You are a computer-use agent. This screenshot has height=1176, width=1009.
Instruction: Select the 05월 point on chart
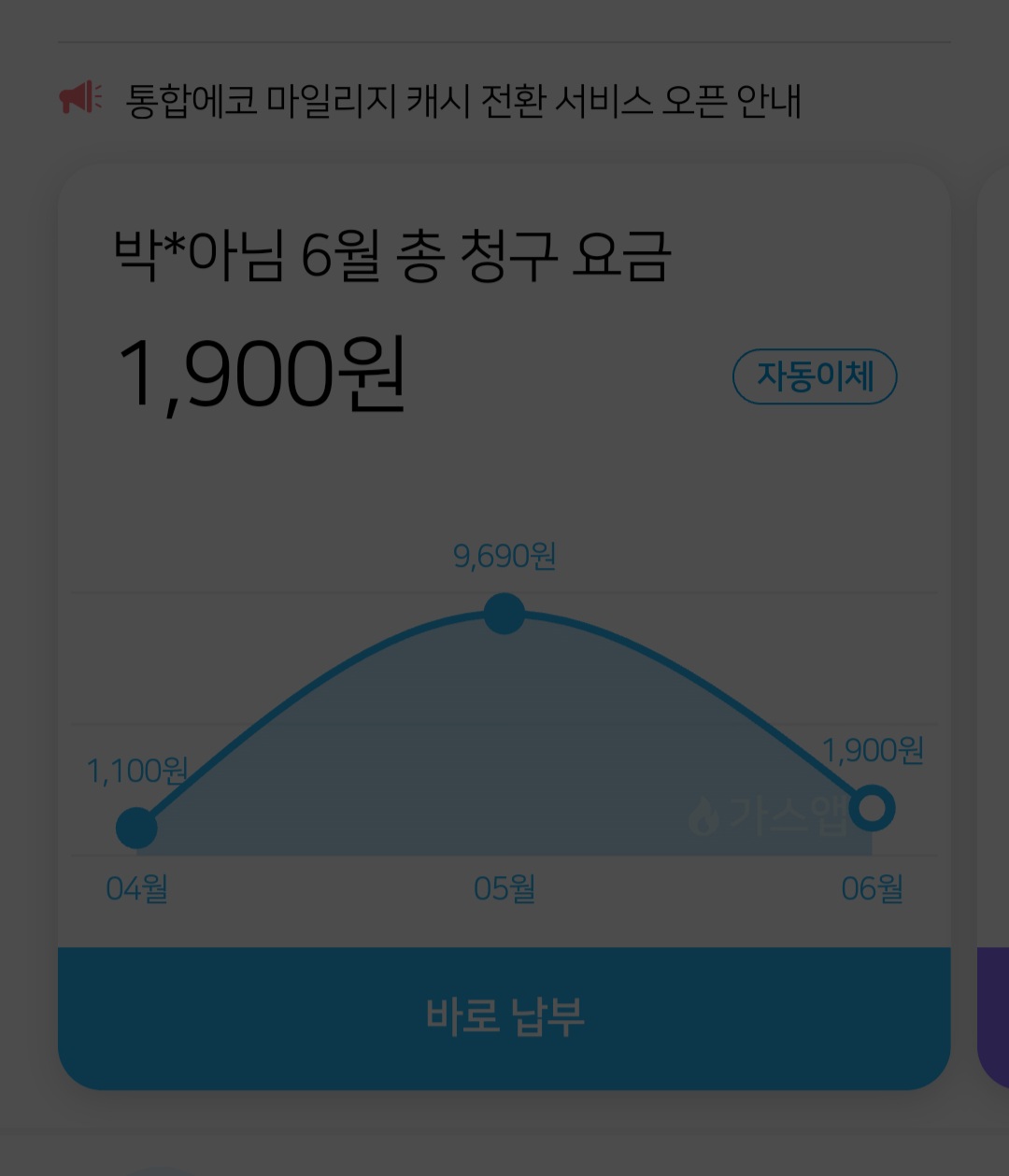coord(504,614)
